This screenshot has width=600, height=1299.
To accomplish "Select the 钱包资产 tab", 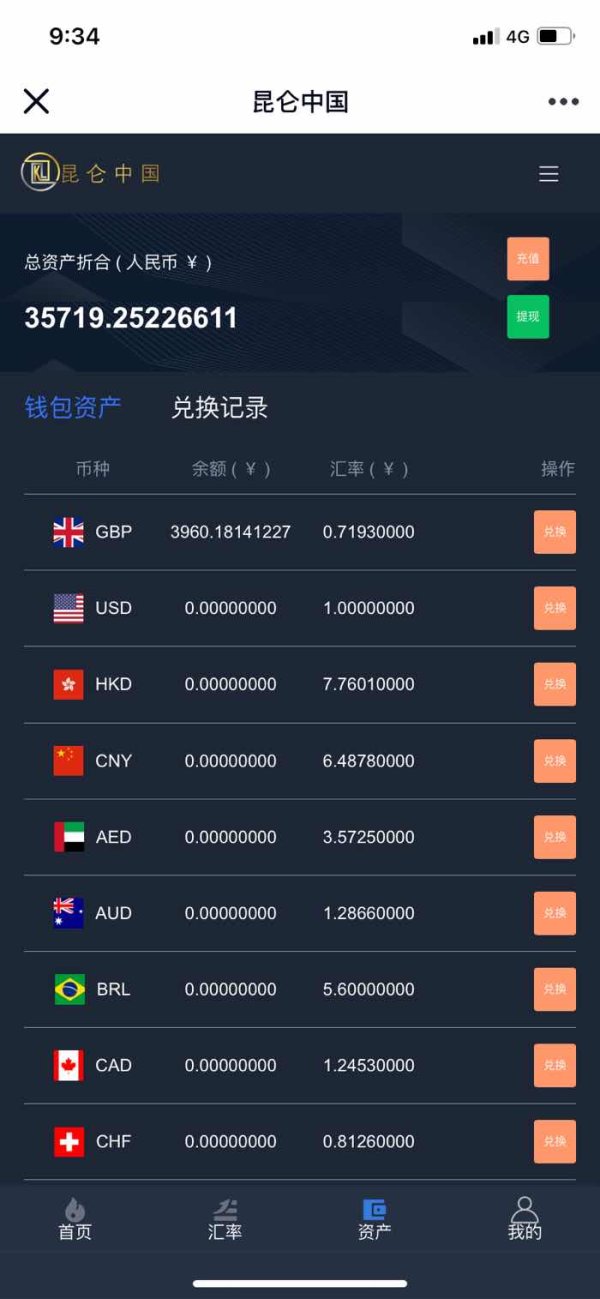I will point(73,407).
